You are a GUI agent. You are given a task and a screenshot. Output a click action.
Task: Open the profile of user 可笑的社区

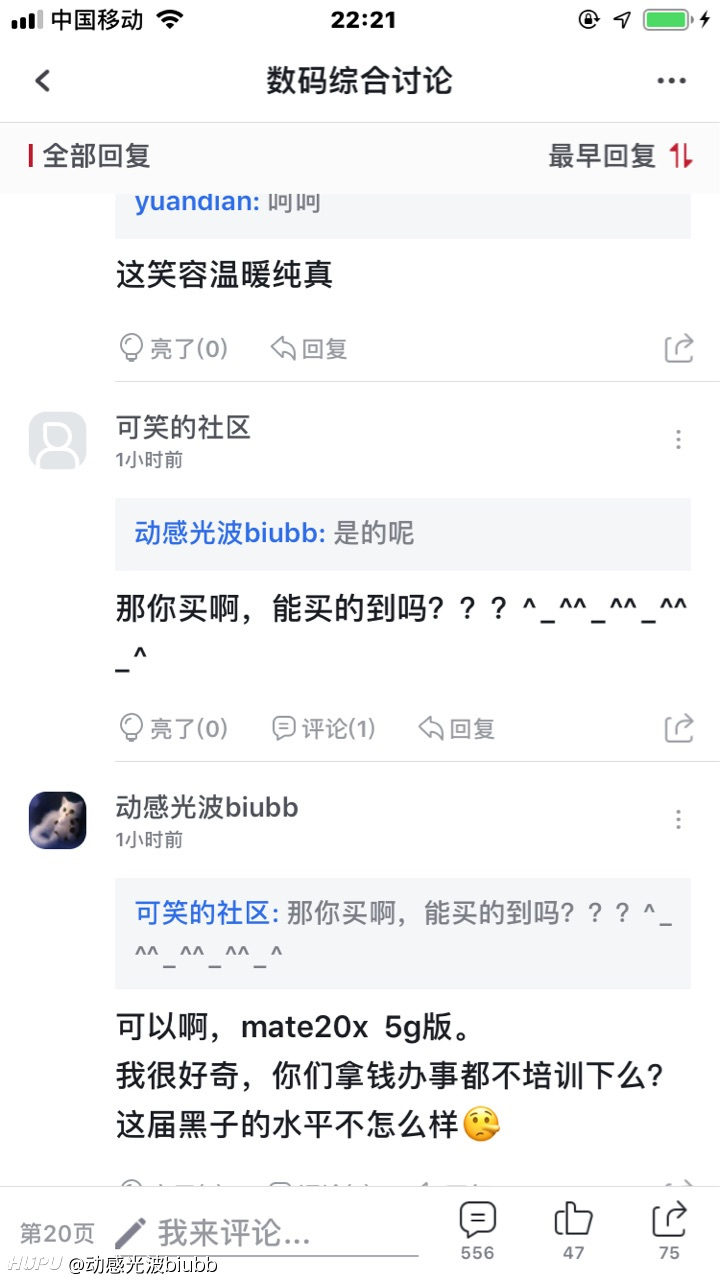point(57,440)
